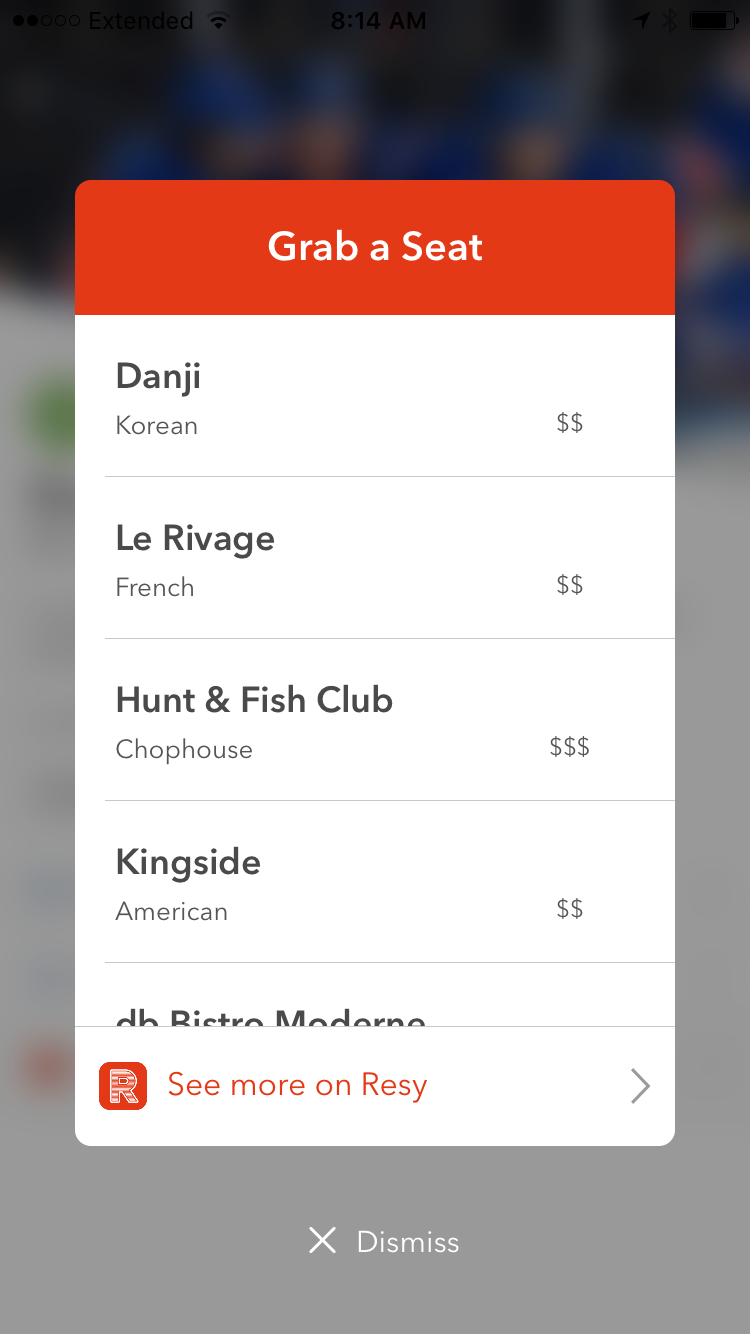Tap See more on Resy

375,1086
